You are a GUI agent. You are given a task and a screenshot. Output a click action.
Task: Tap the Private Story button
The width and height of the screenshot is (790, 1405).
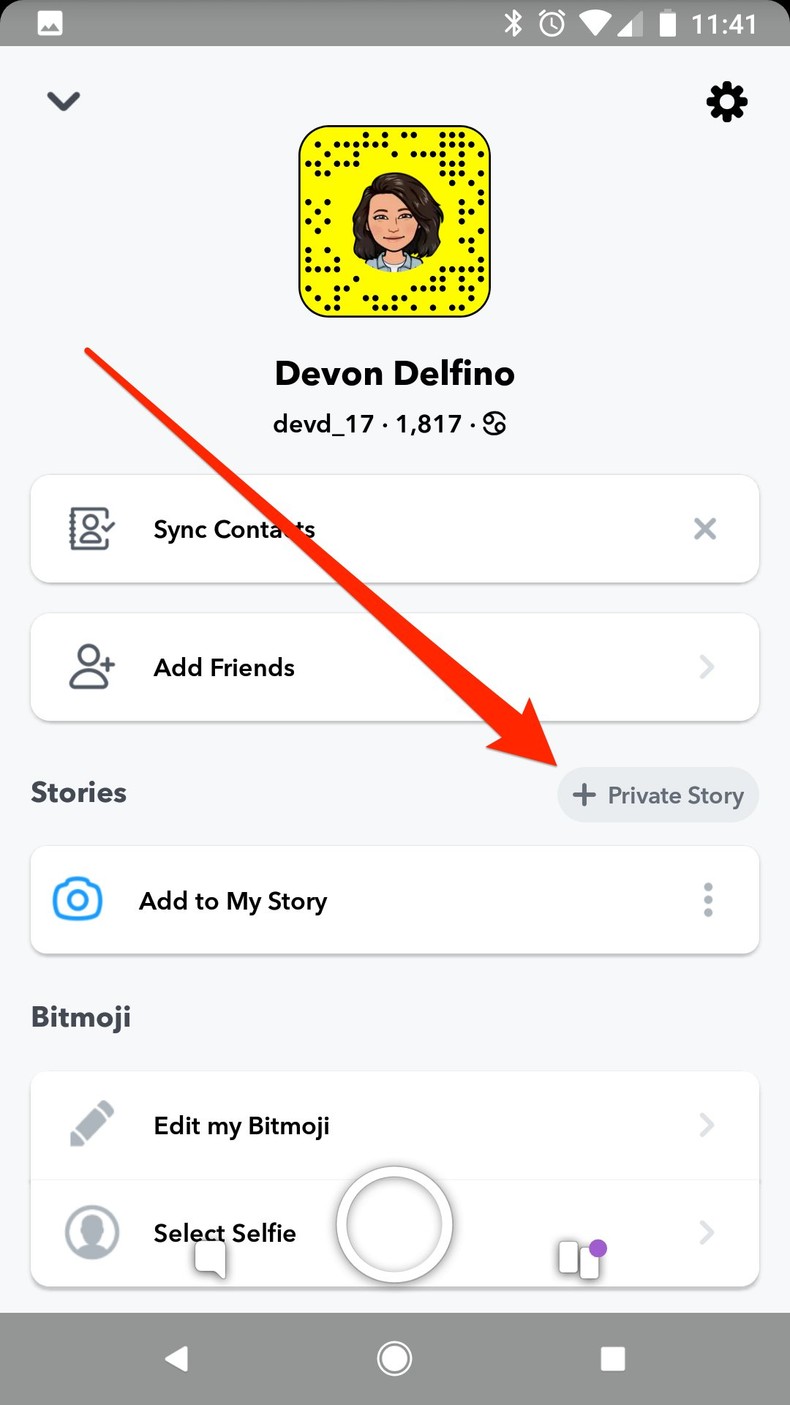point(657,794)
